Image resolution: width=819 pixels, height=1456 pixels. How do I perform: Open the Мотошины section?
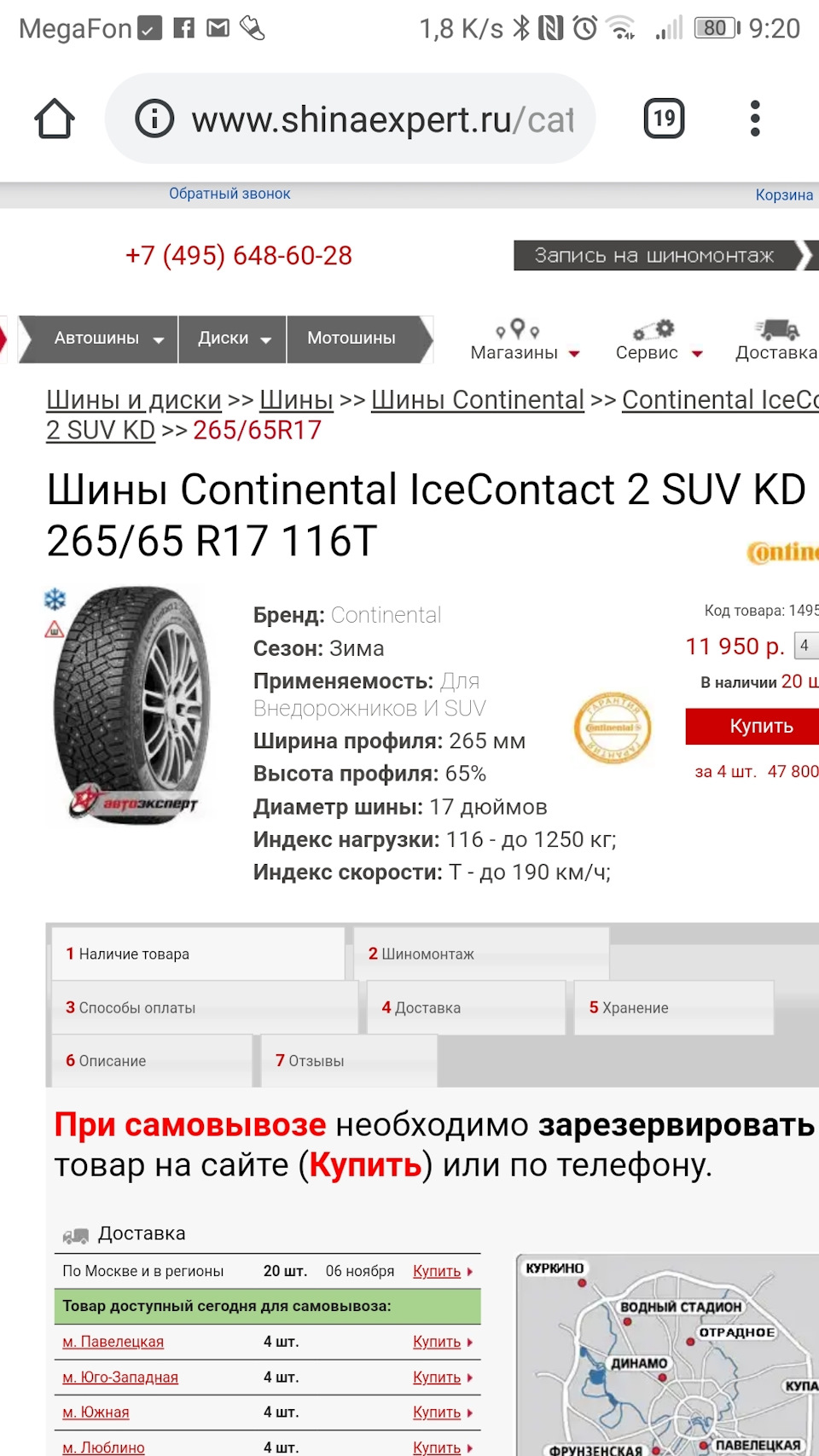[x=351, y=339]
